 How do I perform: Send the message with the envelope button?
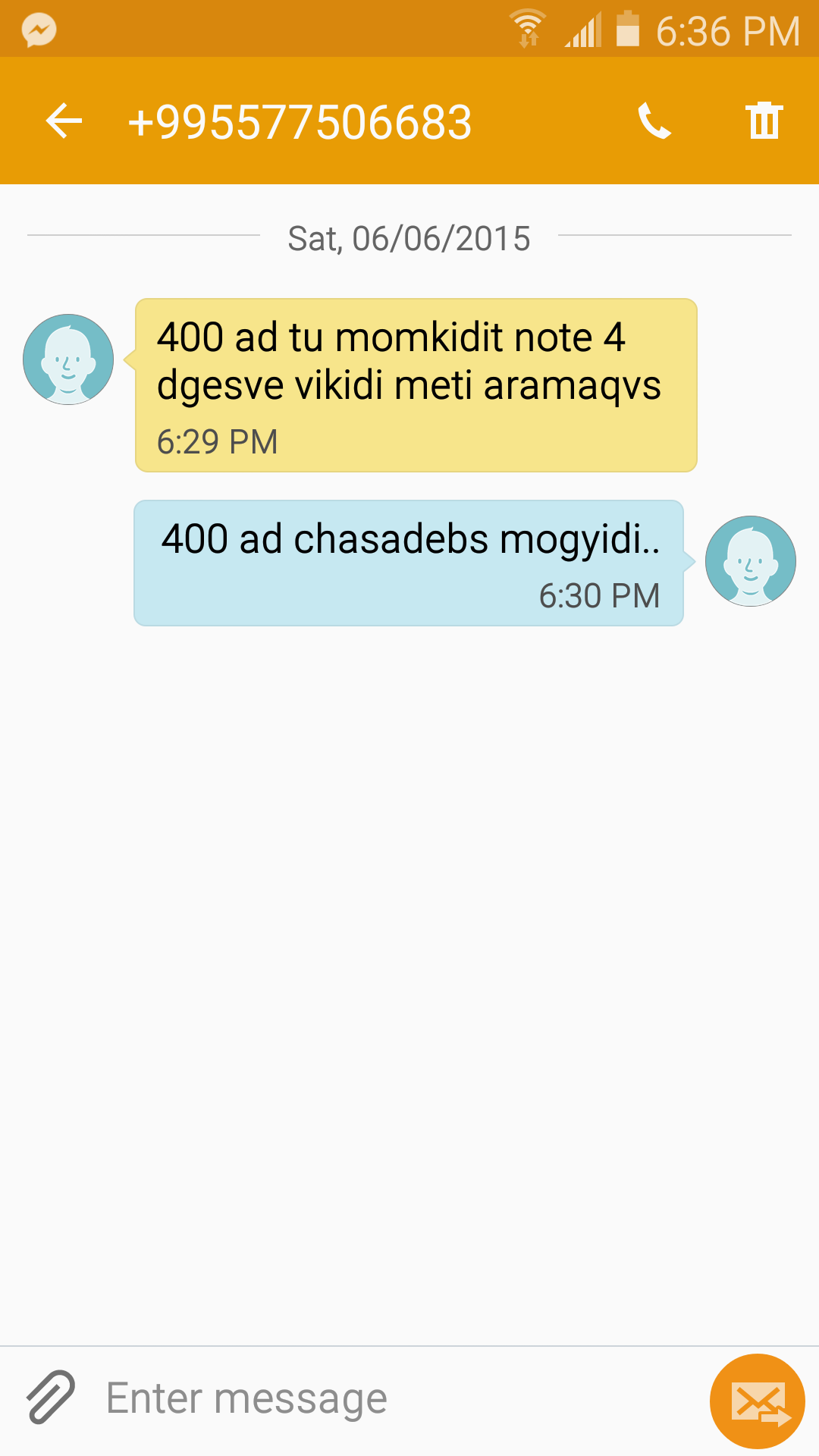(757, 1401)
